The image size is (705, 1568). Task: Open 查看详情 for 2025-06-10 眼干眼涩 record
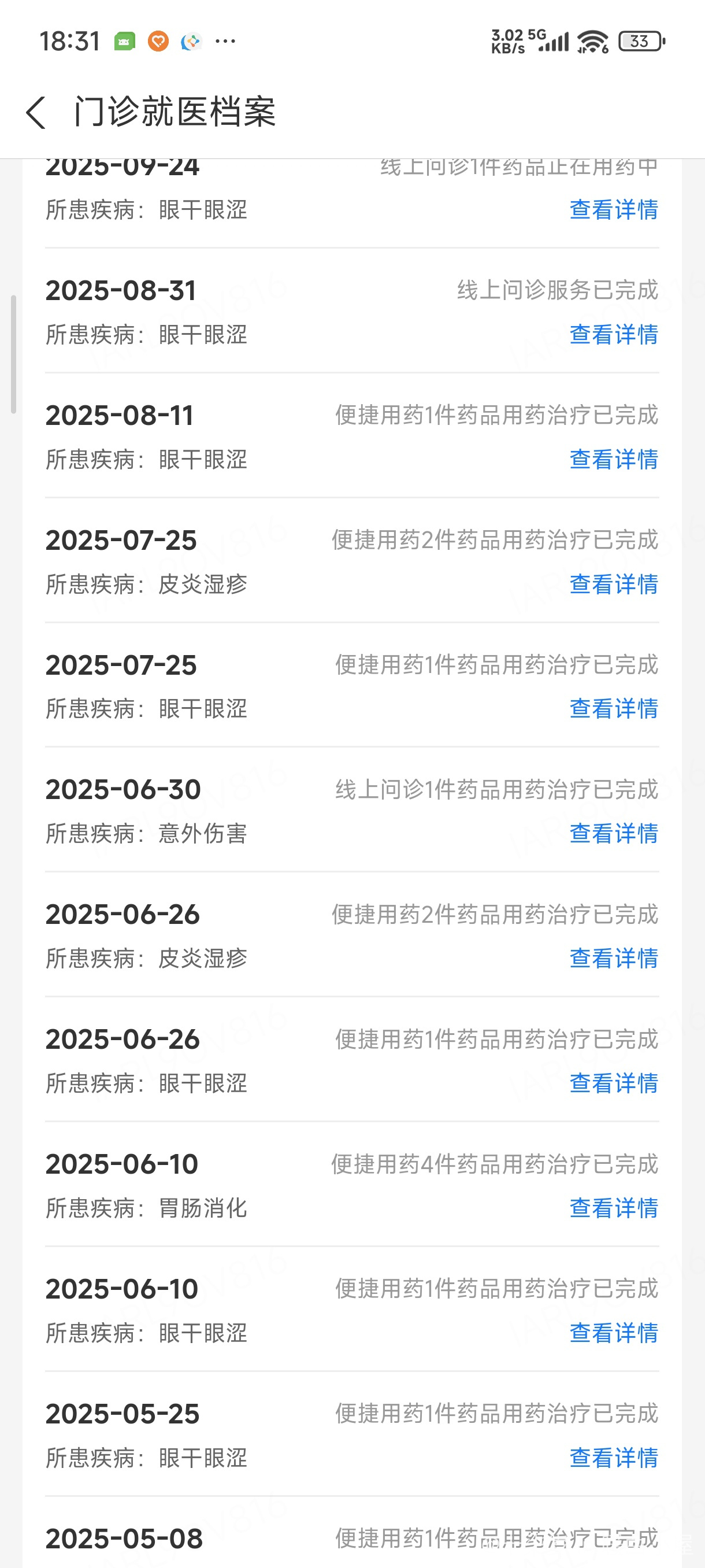(x=614, y=1333)
